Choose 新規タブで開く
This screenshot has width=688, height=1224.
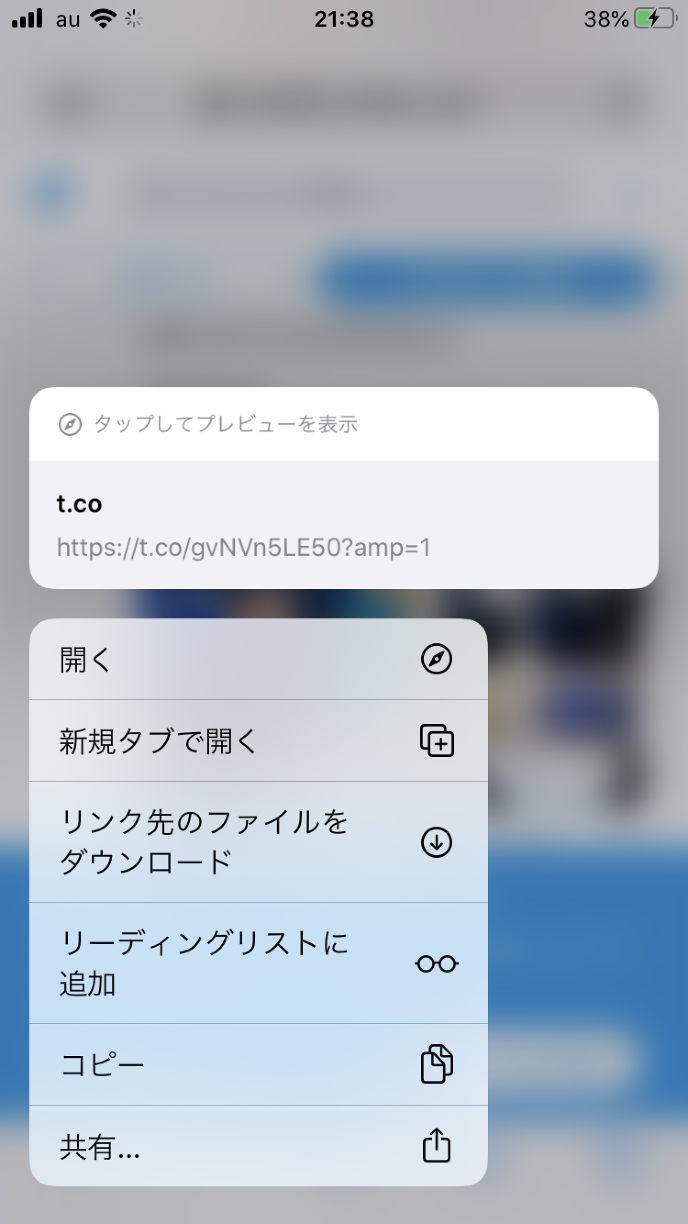(258, 741)
